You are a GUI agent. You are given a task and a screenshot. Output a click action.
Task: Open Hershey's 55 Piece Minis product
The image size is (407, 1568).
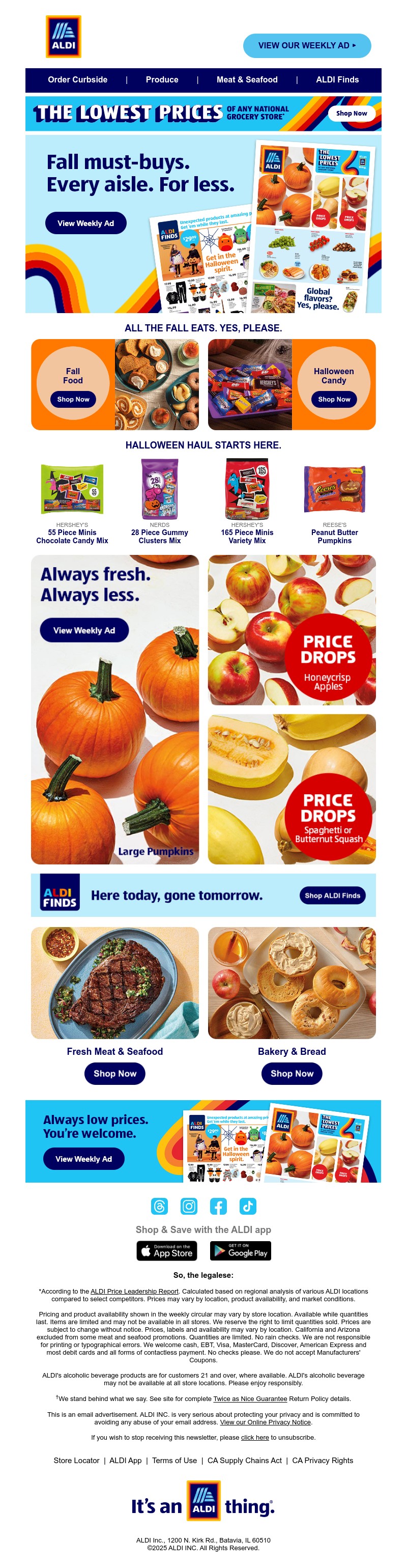[x=72, y=502]
